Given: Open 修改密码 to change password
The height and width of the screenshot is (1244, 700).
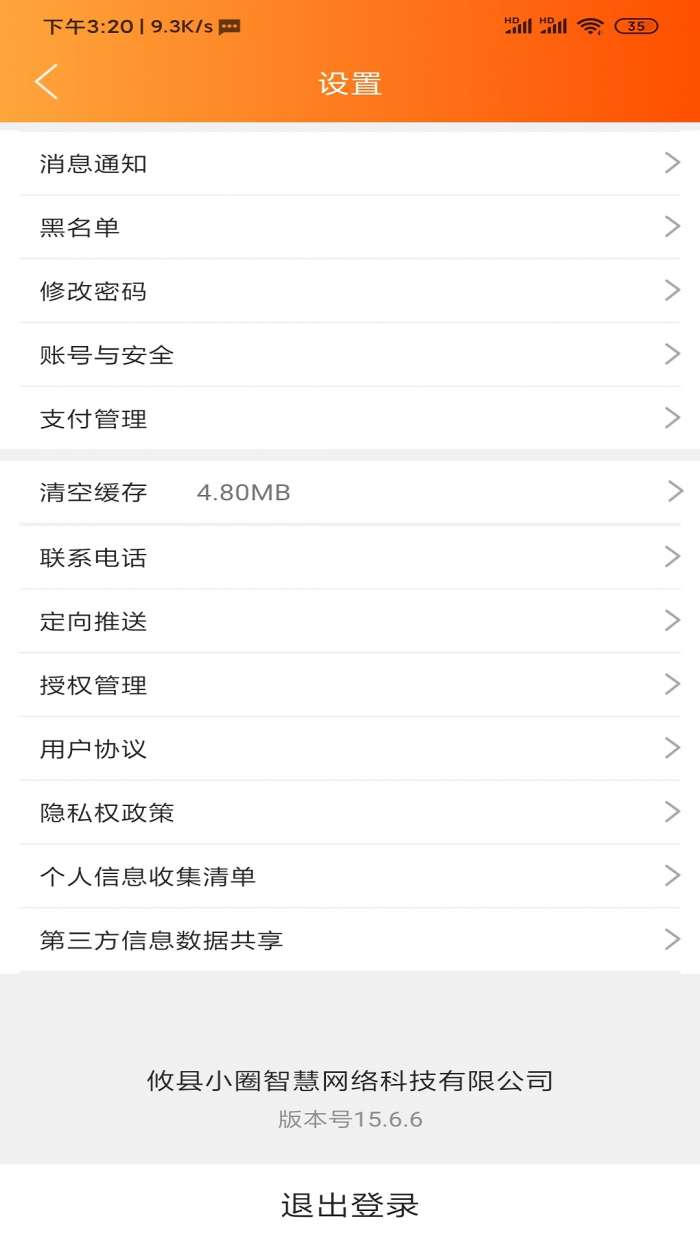Looking at the screenshot, I should tap(350, 292).
